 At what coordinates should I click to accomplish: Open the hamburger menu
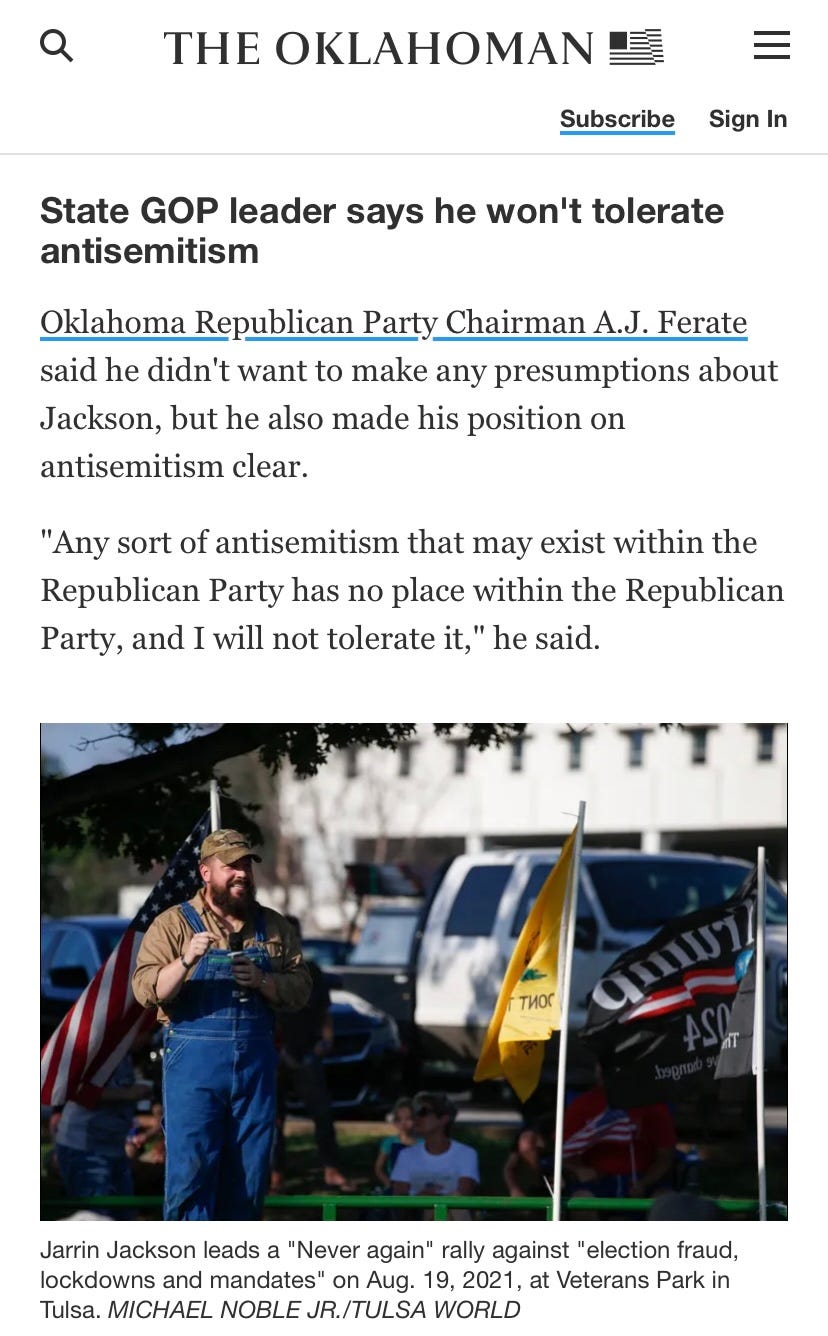[771, 46]
